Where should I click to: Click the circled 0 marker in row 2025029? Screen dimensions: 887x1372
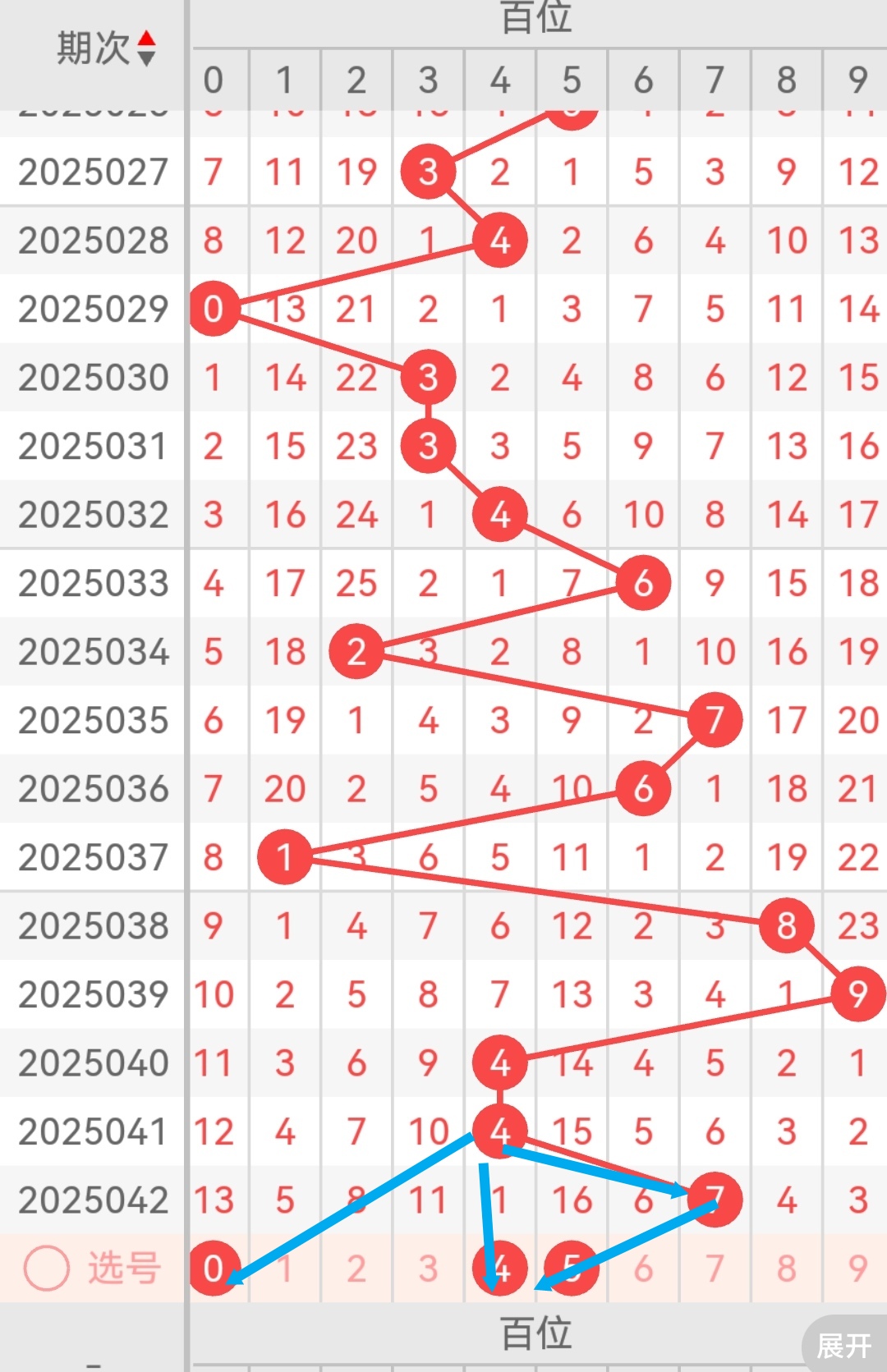213,309
